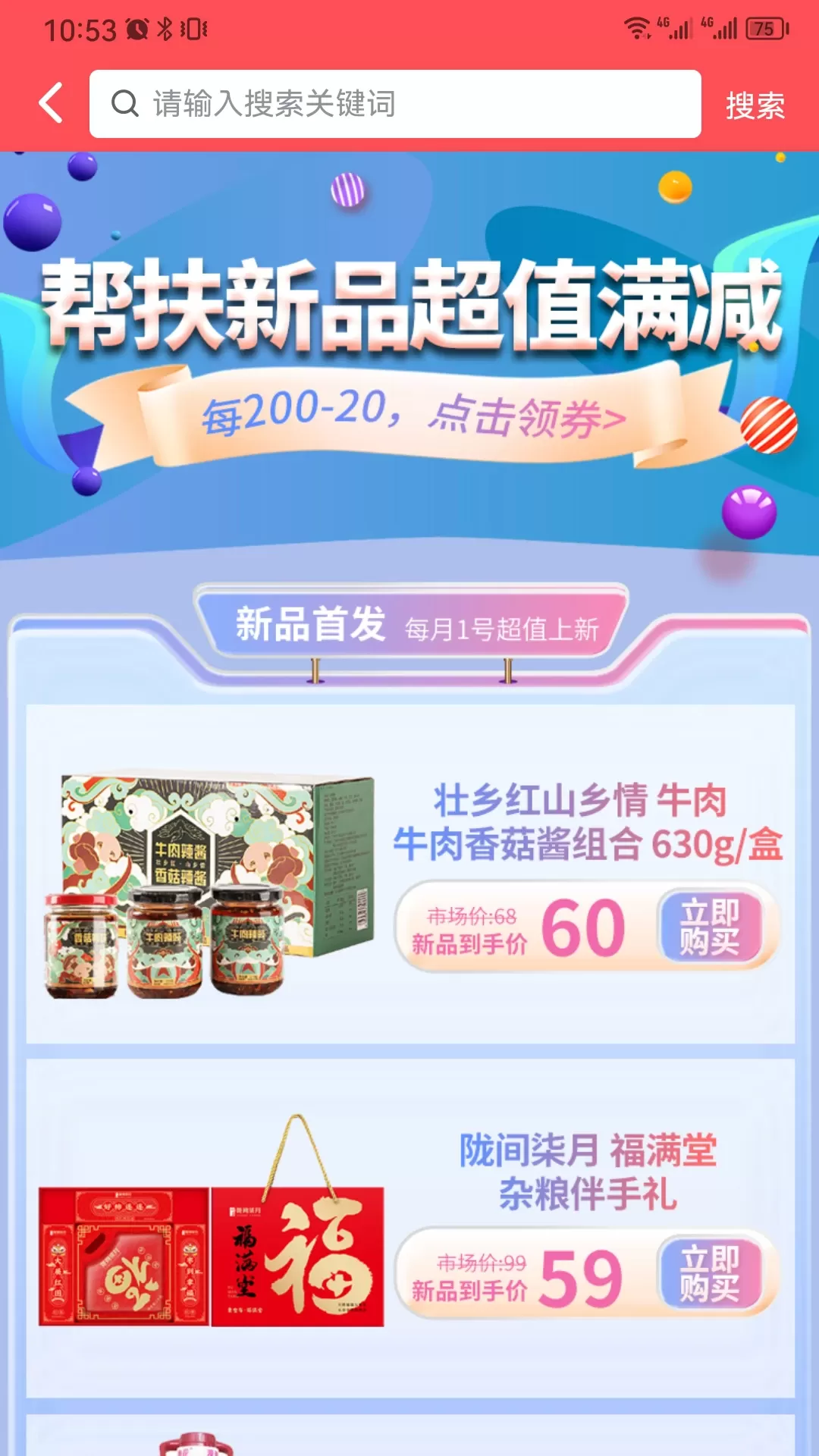Buy now the 牛肉香菇酱组合 for 60
The image size is (819, 1456).
(709, 927)
